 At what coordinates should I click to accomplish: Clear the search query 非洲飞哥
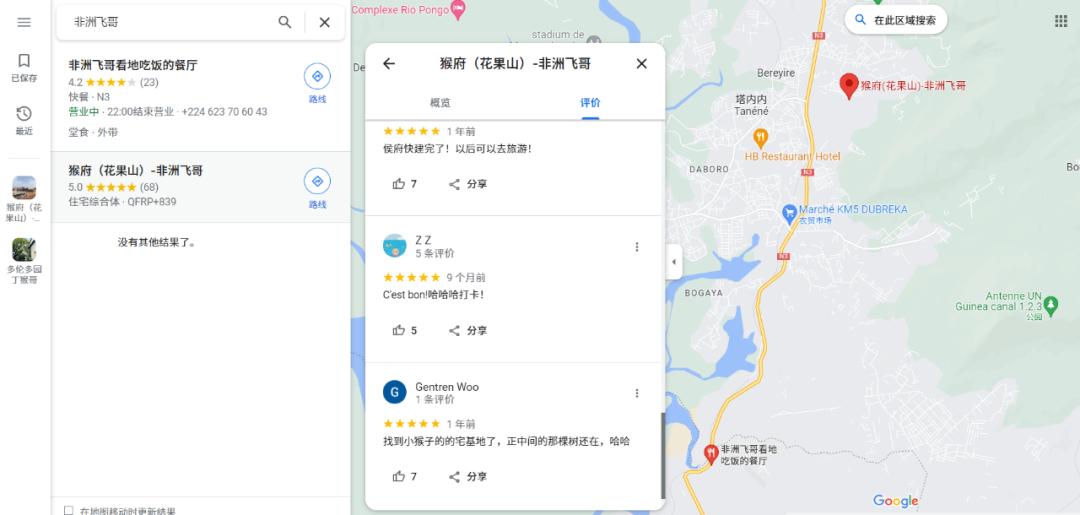(x=324, y=22)
